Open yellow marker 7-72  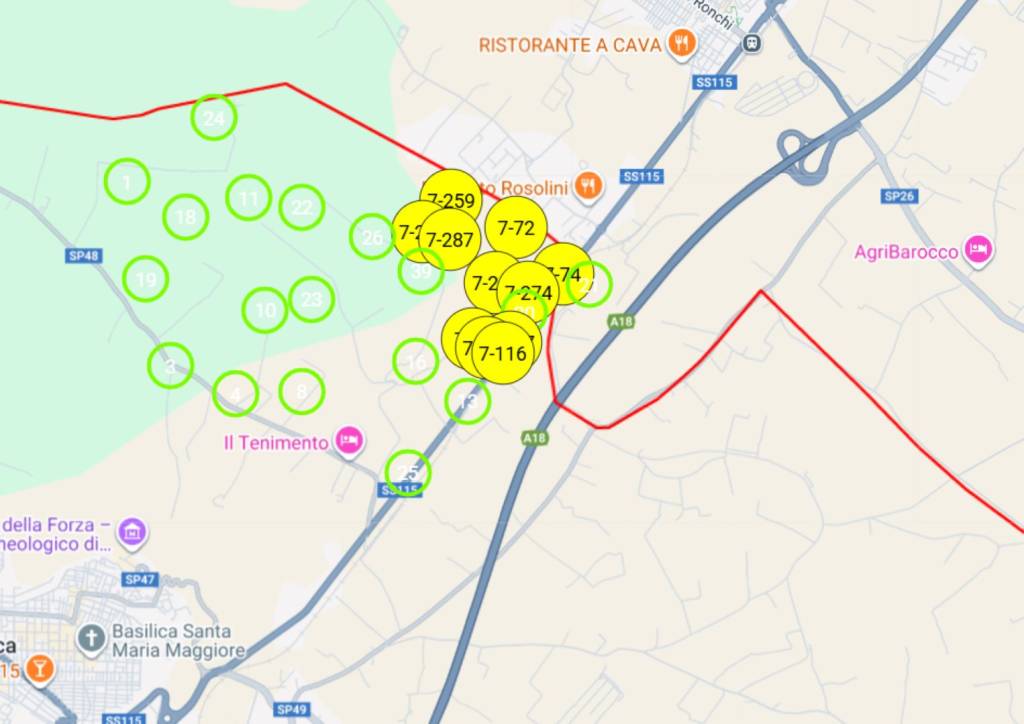click(516, 227)
